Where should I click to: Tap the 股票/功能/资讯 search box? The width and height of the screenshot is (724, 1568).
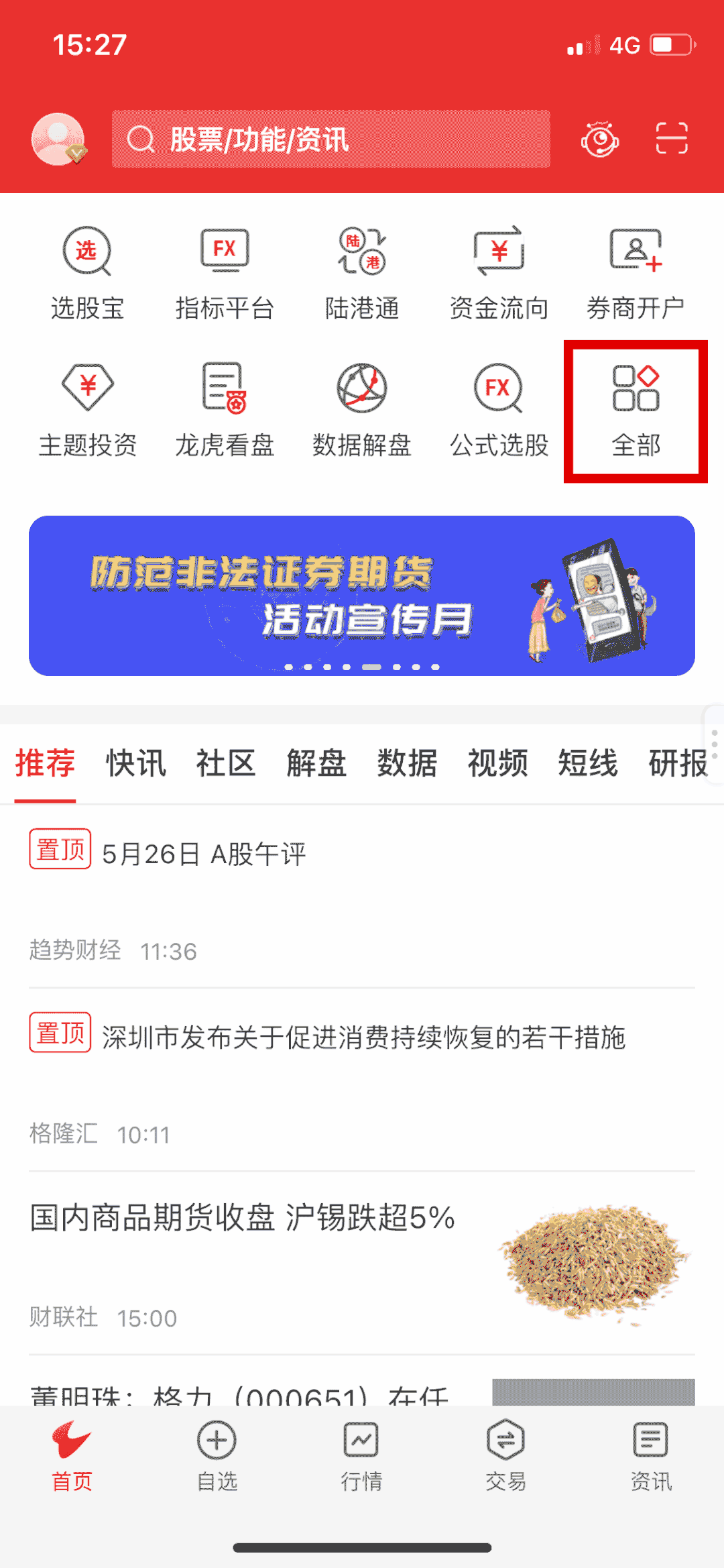[331, 139]
